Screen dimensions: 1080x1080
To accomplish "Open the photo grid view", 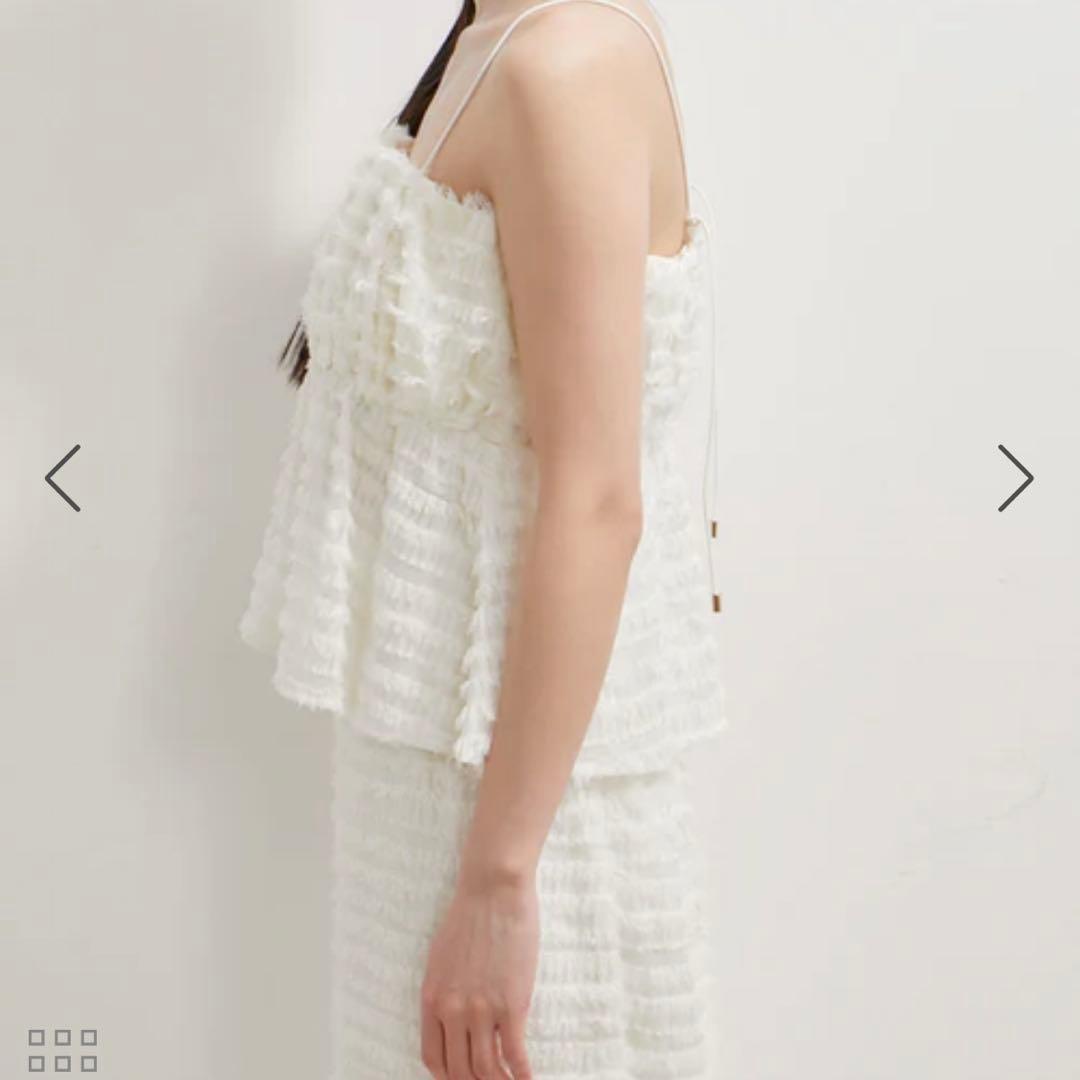I will [63, 1050].
